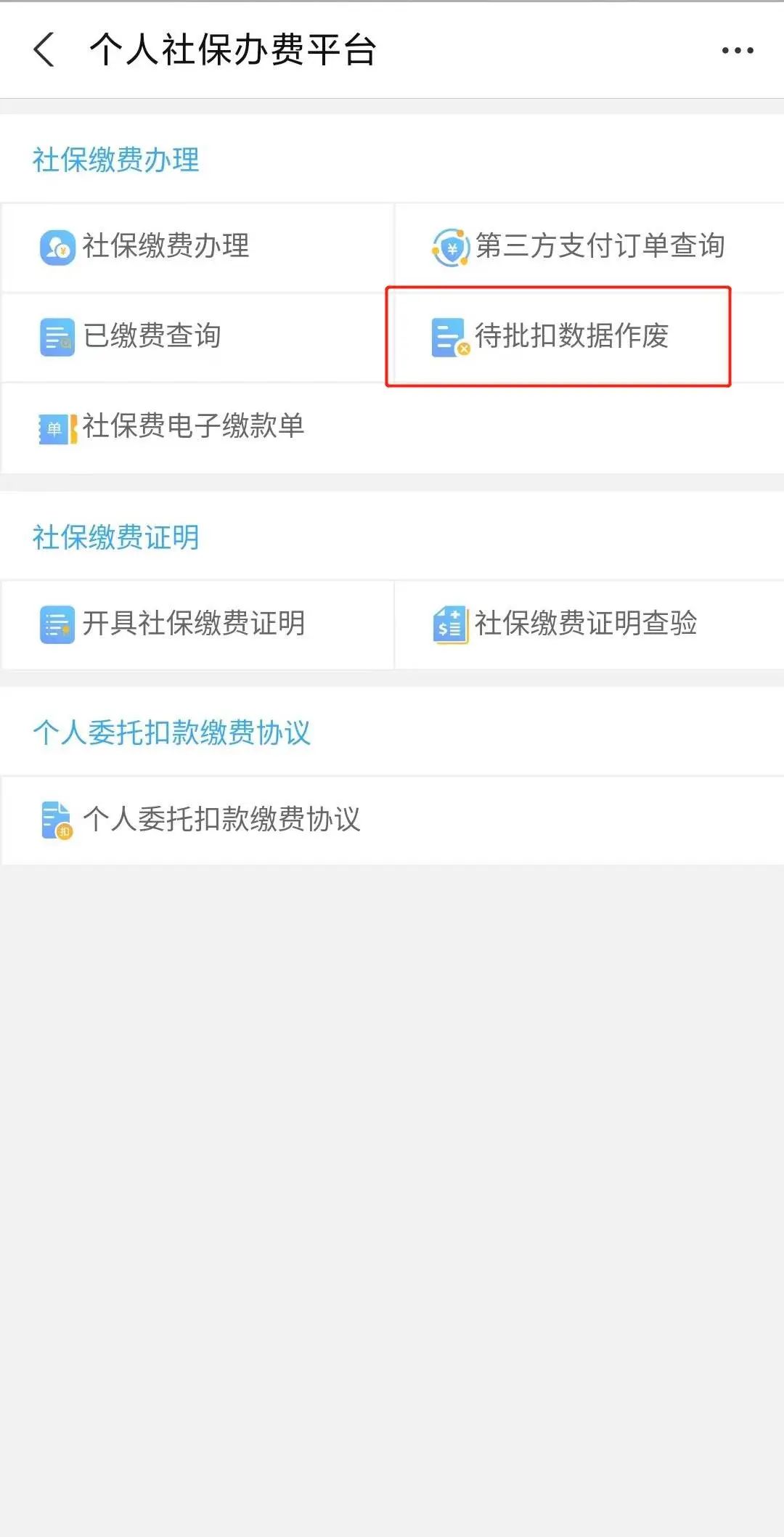This screenshot has width=784, height=1537.
Task: Select 已缴费查询
Action: [x=197, y=337]
